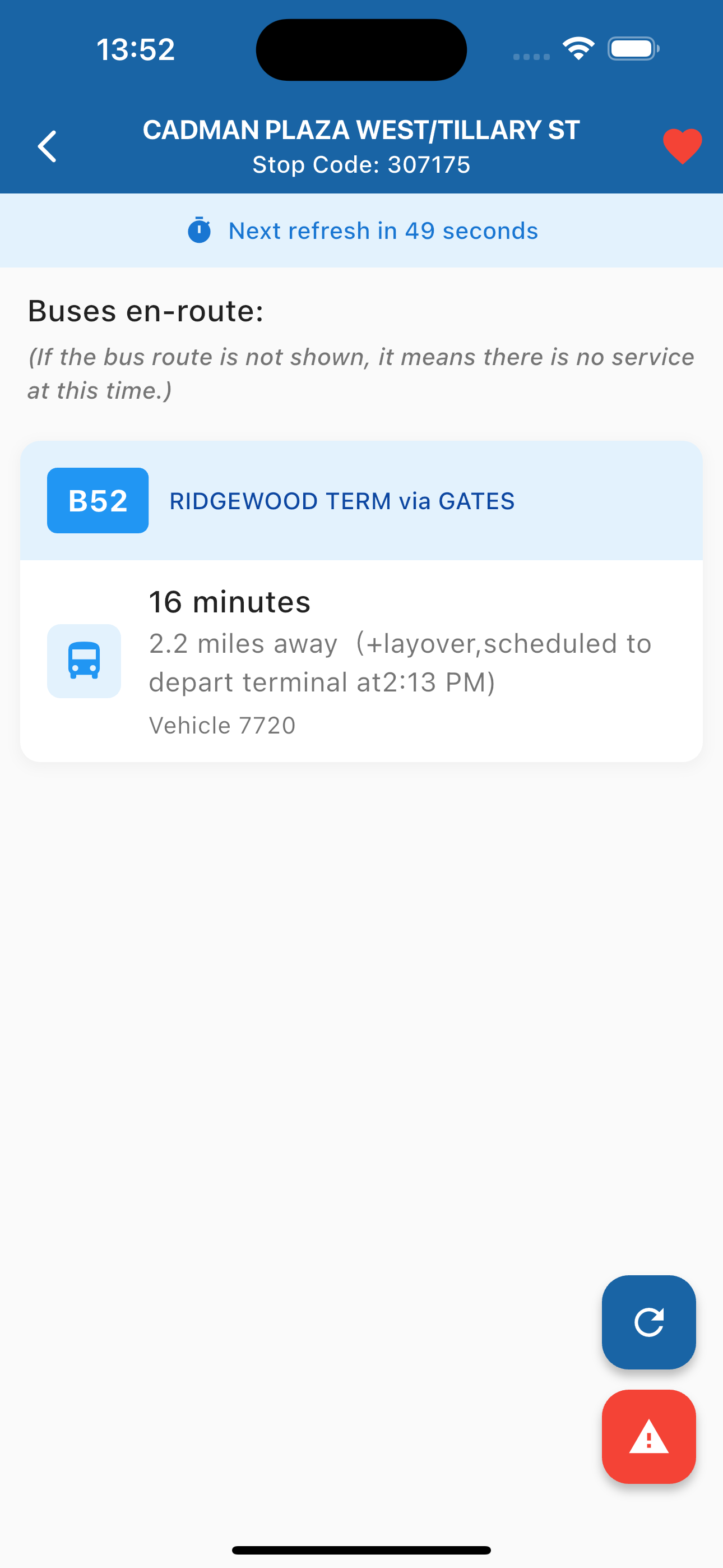The height and width of the screenshot is (1568, 723).
Task: Expand the B52 route card header
Action: [363, 500]
